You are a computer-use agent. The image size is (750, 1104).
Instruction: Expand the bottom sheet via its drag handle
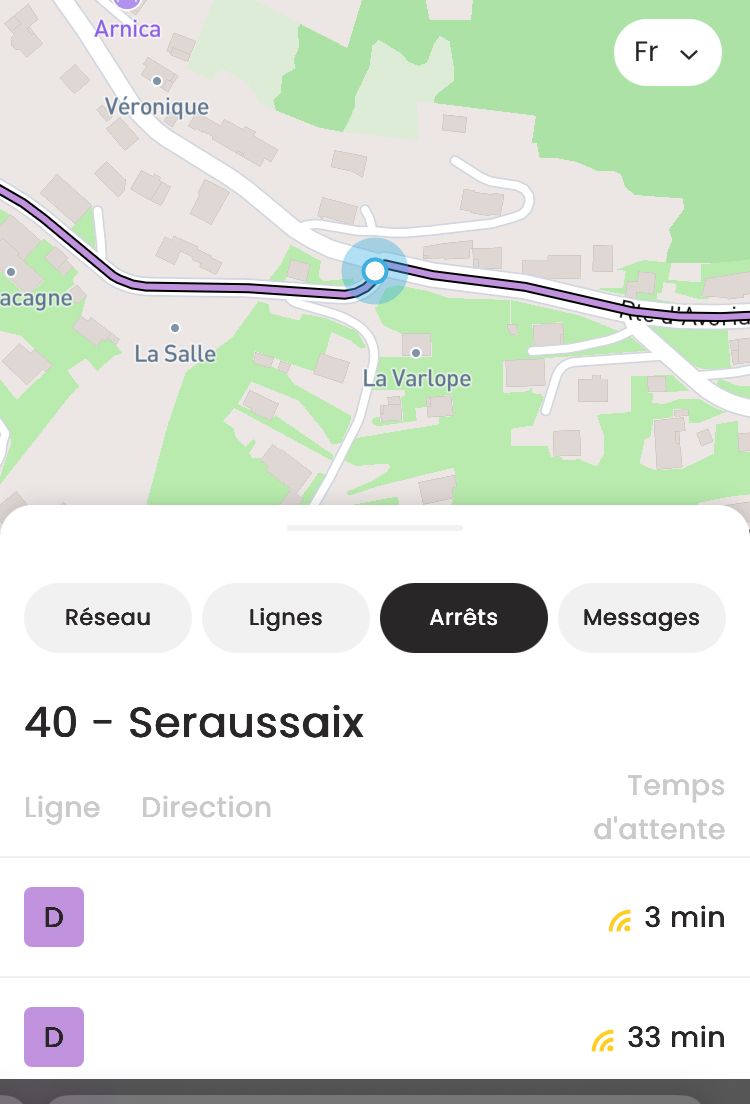pos(374,527)
